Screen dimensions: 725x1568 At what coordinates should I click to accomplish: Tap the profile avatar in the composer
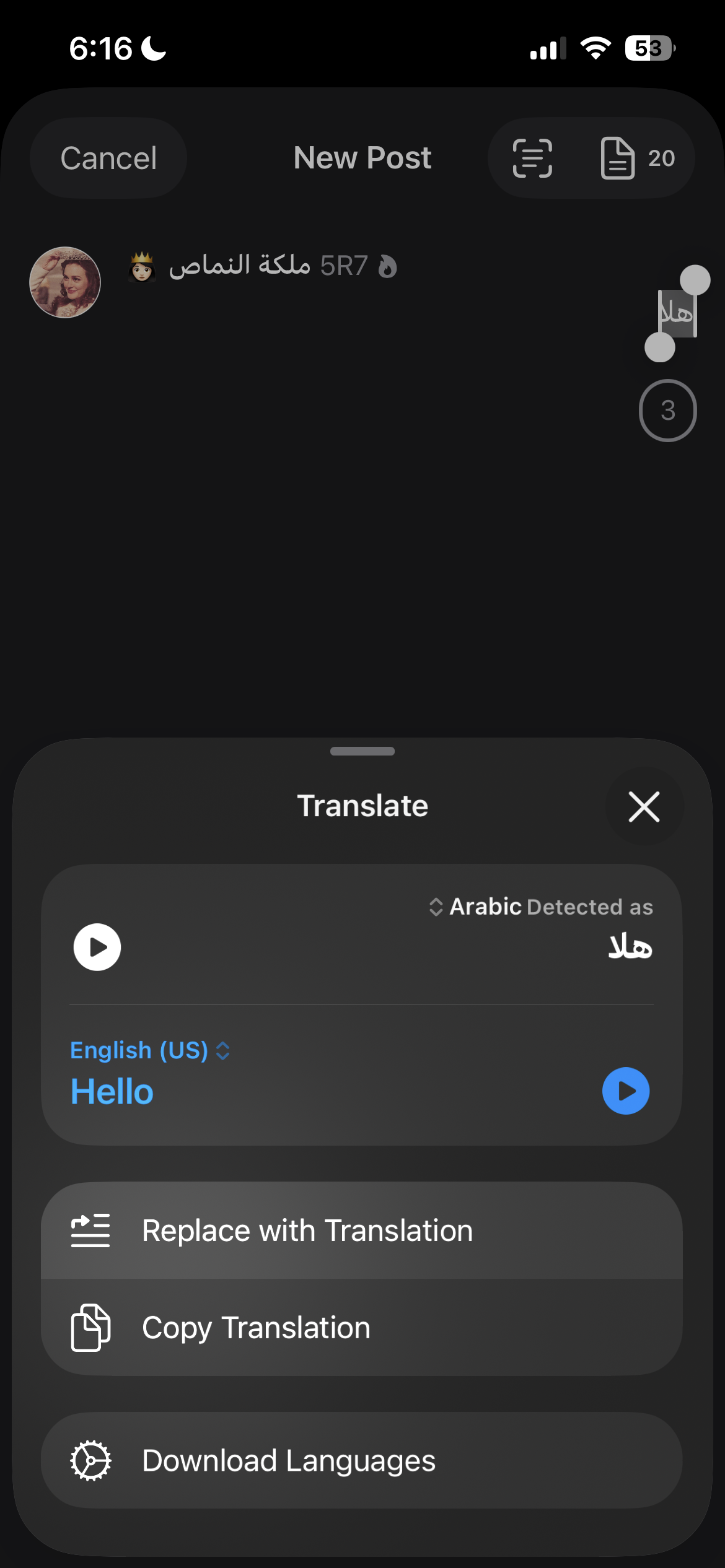coord(65,282)
